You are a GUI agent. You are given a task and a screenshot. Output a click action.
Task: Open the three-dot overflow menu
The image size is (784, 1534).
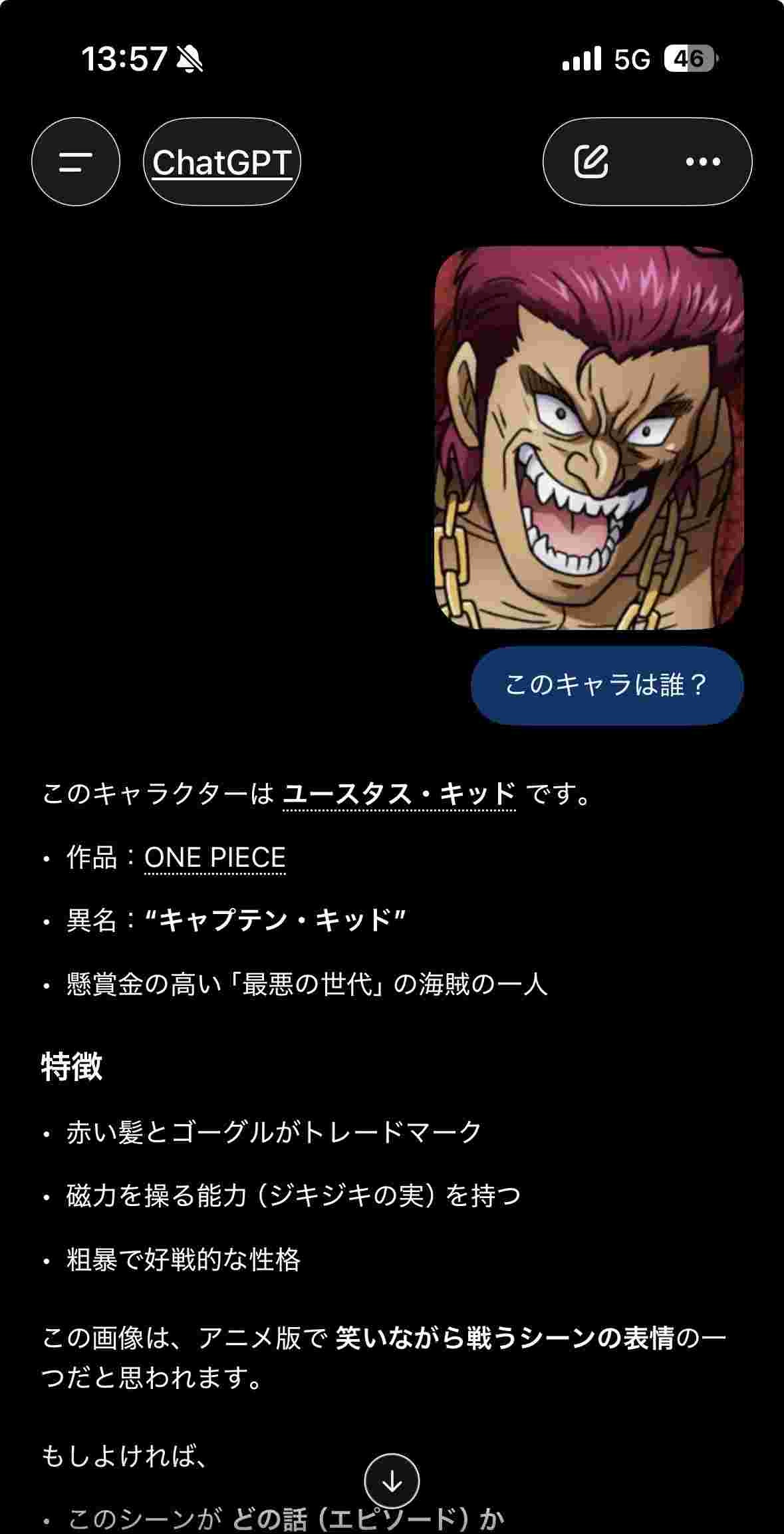coord(703,162)
